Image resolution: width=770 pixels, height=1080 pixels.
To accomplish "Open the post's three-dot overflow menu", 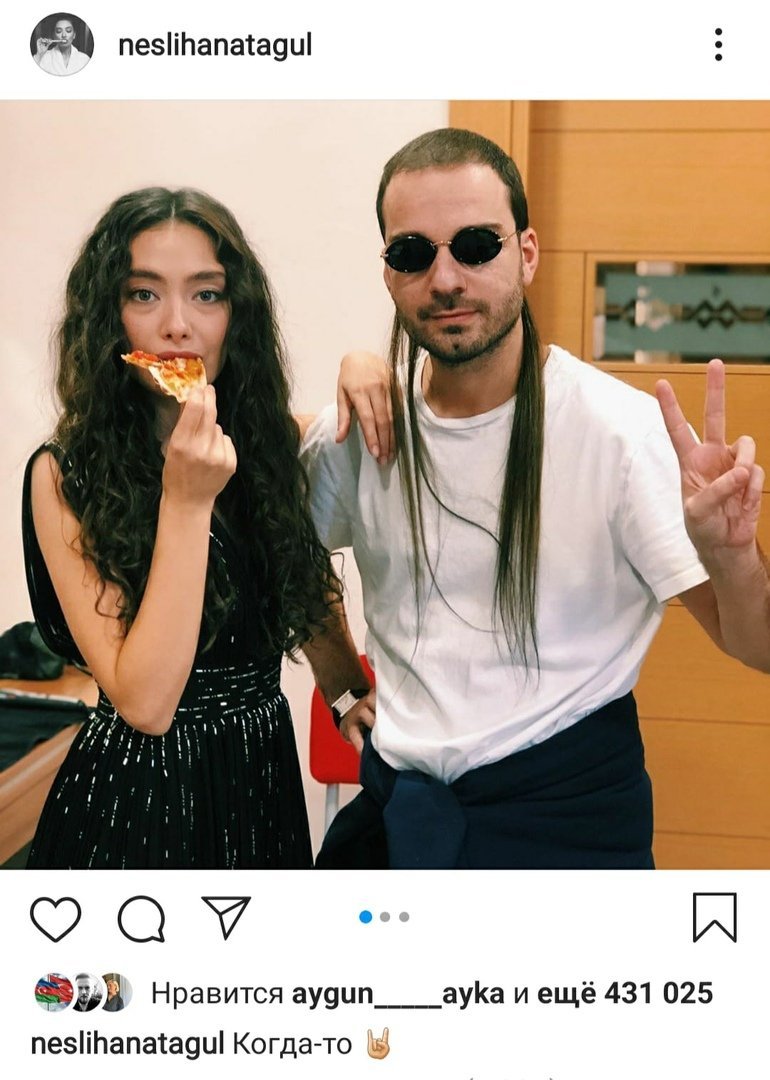I will pyautogui.click(x=718, y=45).
